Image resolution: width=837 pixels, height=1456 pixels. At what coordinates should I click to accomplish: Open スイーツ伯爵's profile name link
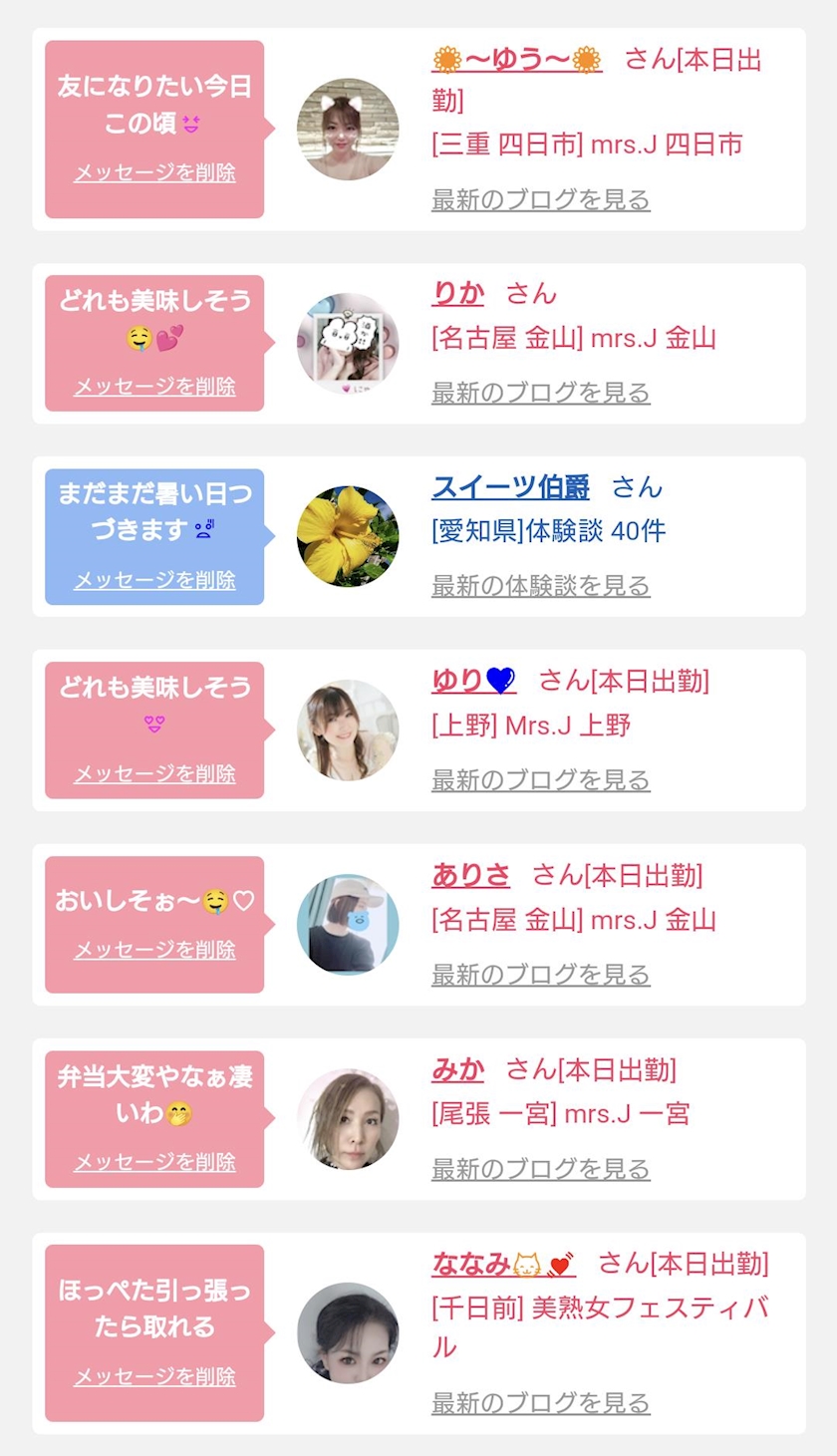(510, 487)
